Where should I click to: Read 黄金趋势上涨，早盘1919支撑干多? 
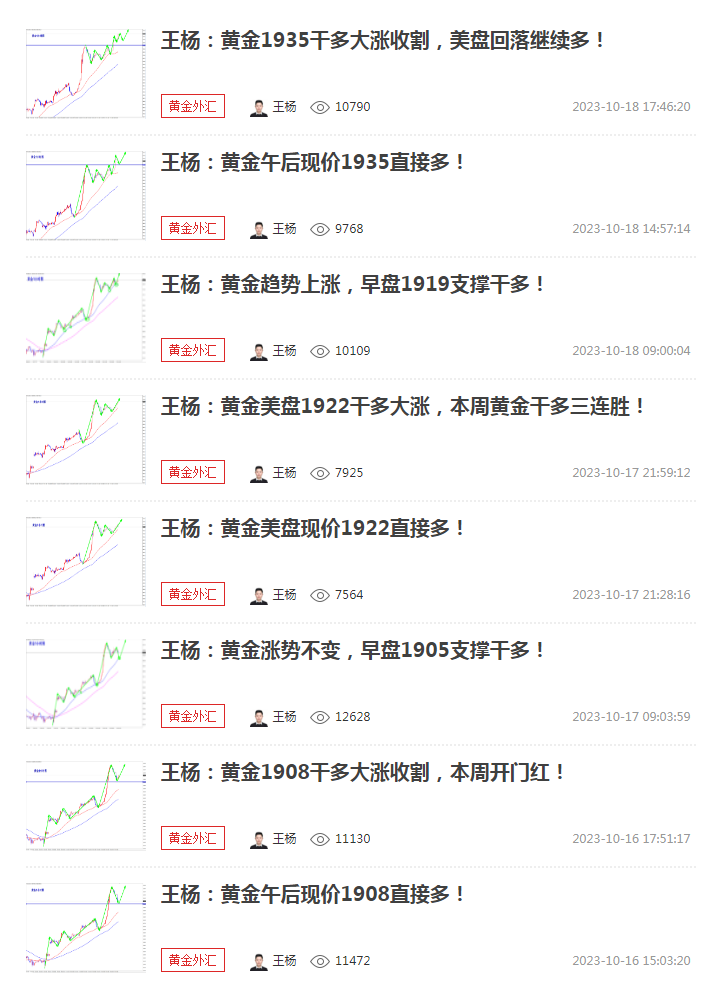(x=354, y=285)
